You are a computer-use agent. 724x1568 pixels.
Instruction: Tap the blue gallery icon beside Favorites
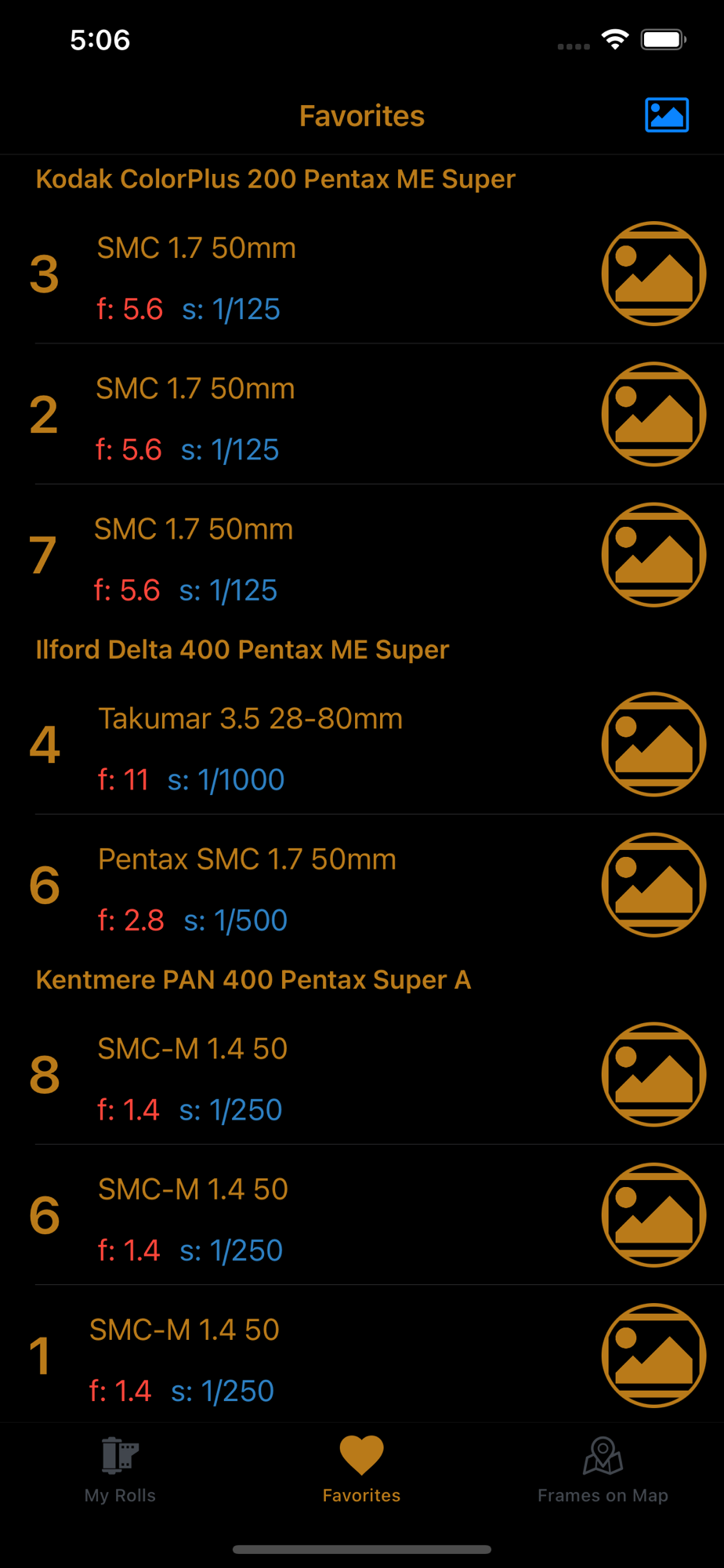pos(667,115)
